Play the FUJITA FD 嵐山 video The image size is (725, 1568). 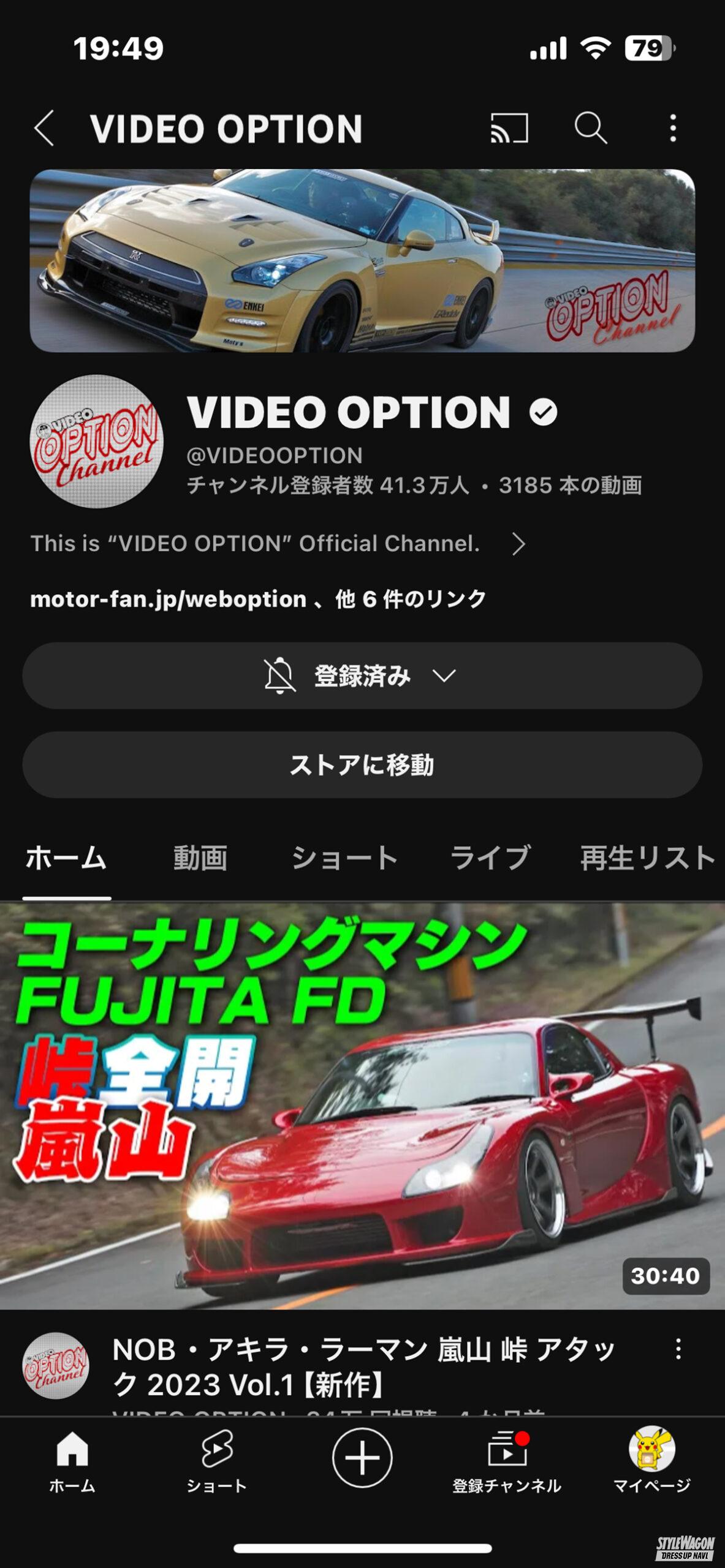click(362, 1106)
